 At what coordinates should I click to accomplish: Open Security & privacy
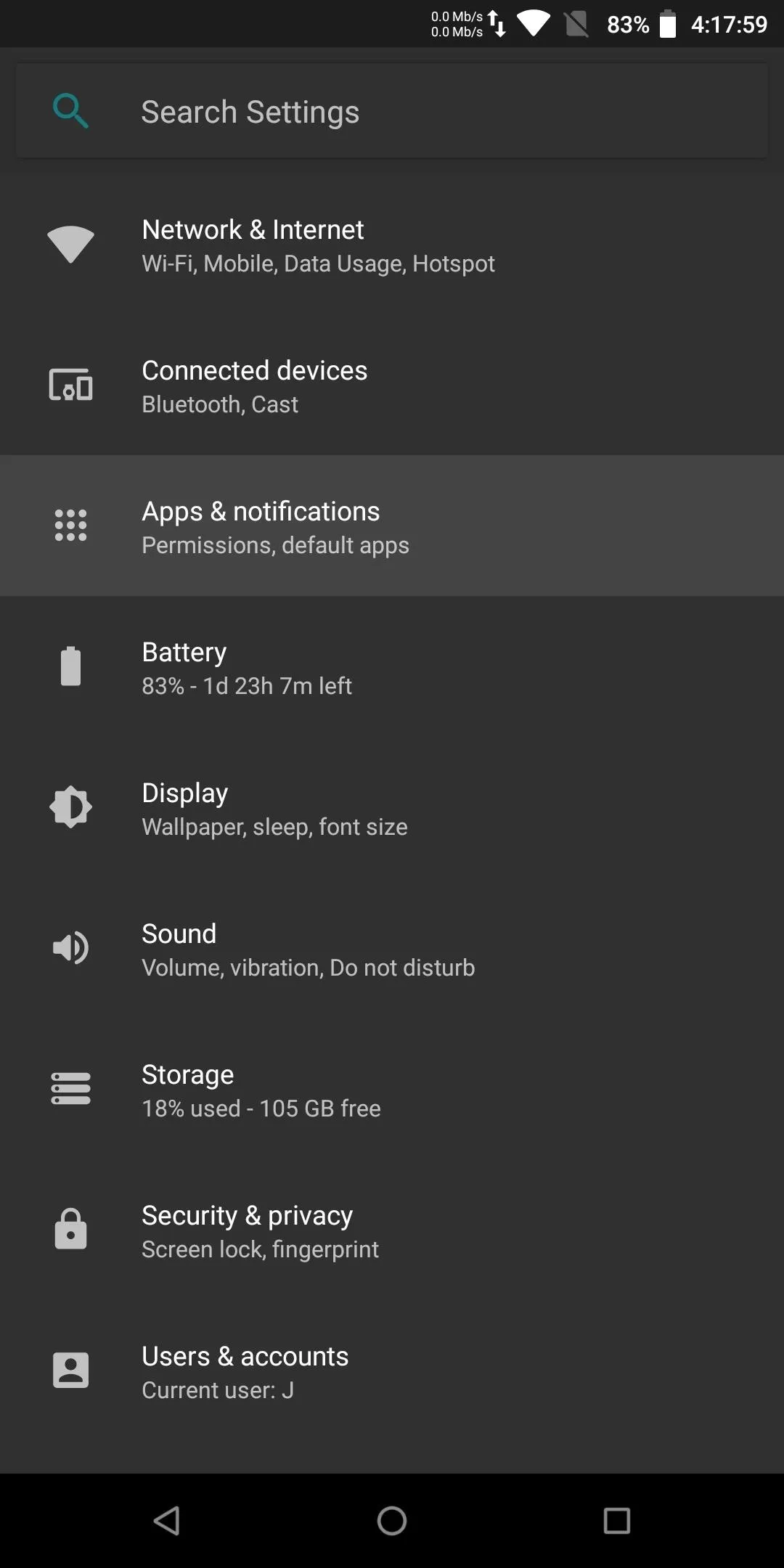[x=392, y=1230]
